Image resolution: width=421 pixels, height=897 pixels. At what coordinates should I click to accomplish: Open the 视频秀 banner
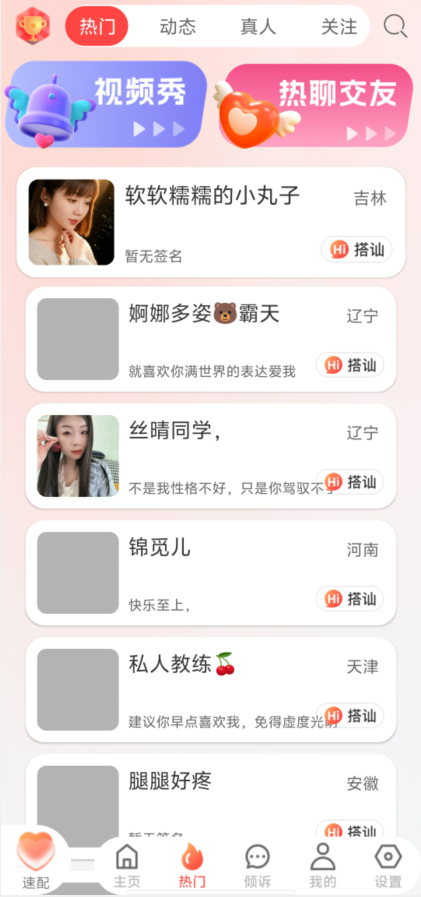pyautogui.click(x=106, y=104)
